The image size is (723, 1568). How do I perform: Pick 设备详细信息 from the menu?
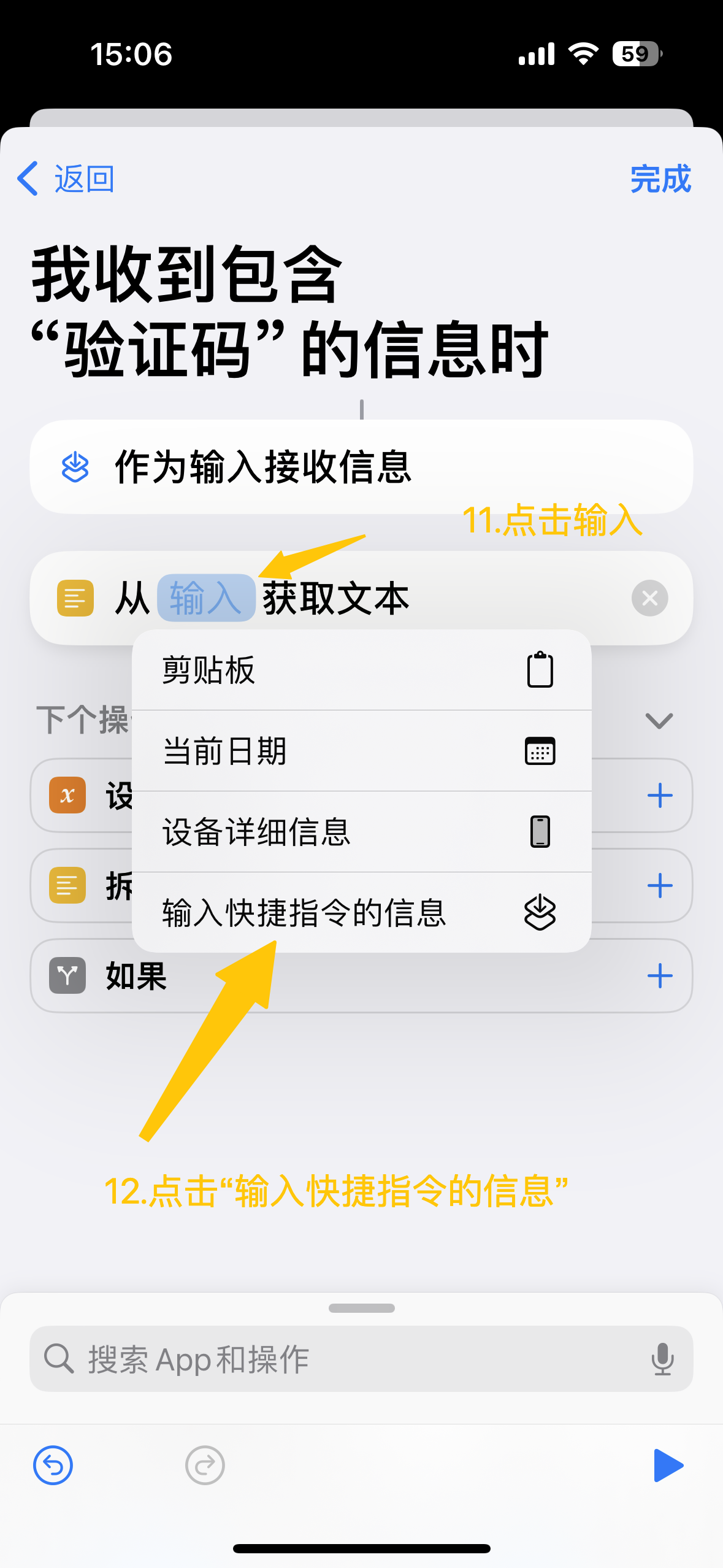[x=361, y=832]
